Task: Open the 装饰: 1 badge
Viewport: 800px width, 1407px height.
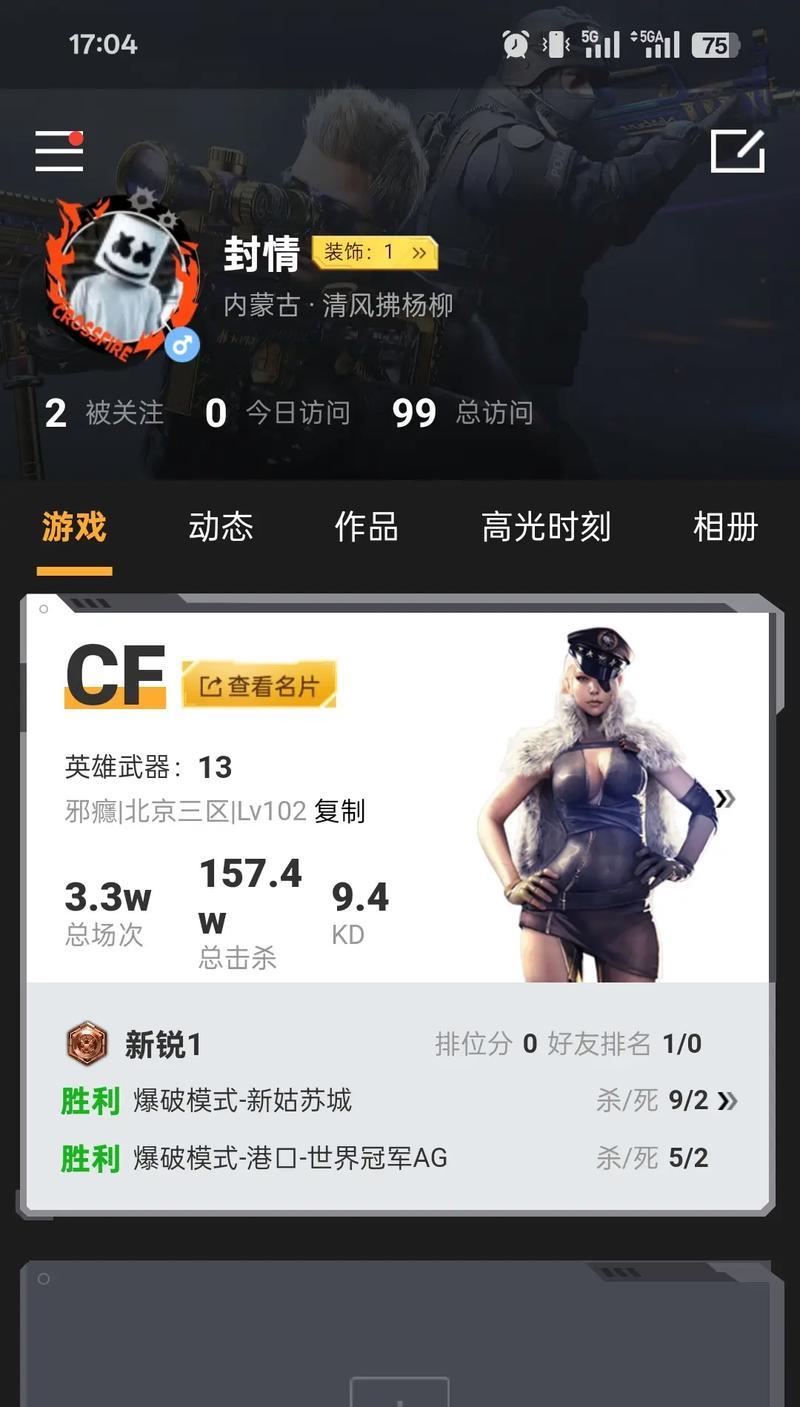Action: [x=375, y=253]
